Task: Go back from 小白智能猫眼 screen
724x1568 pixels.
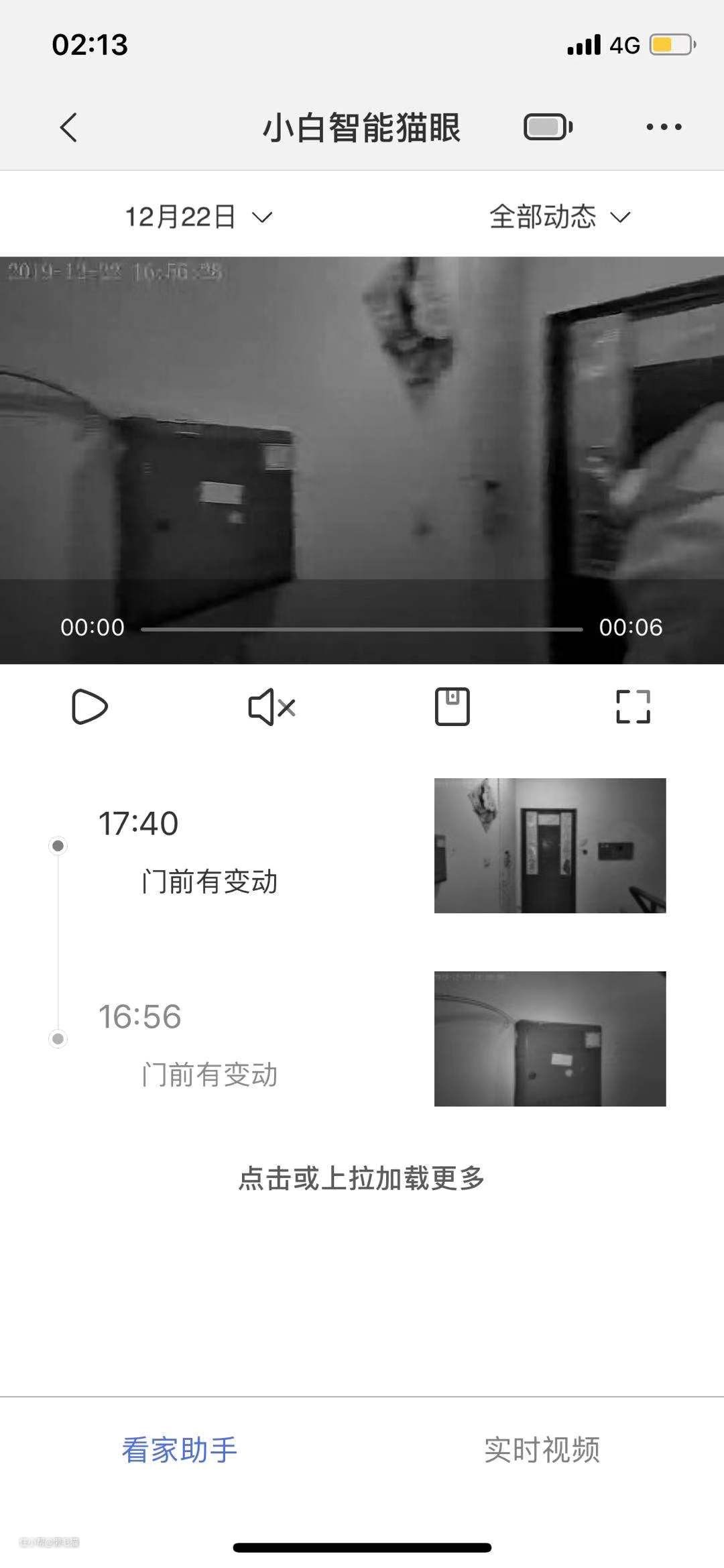Action: 69,127
